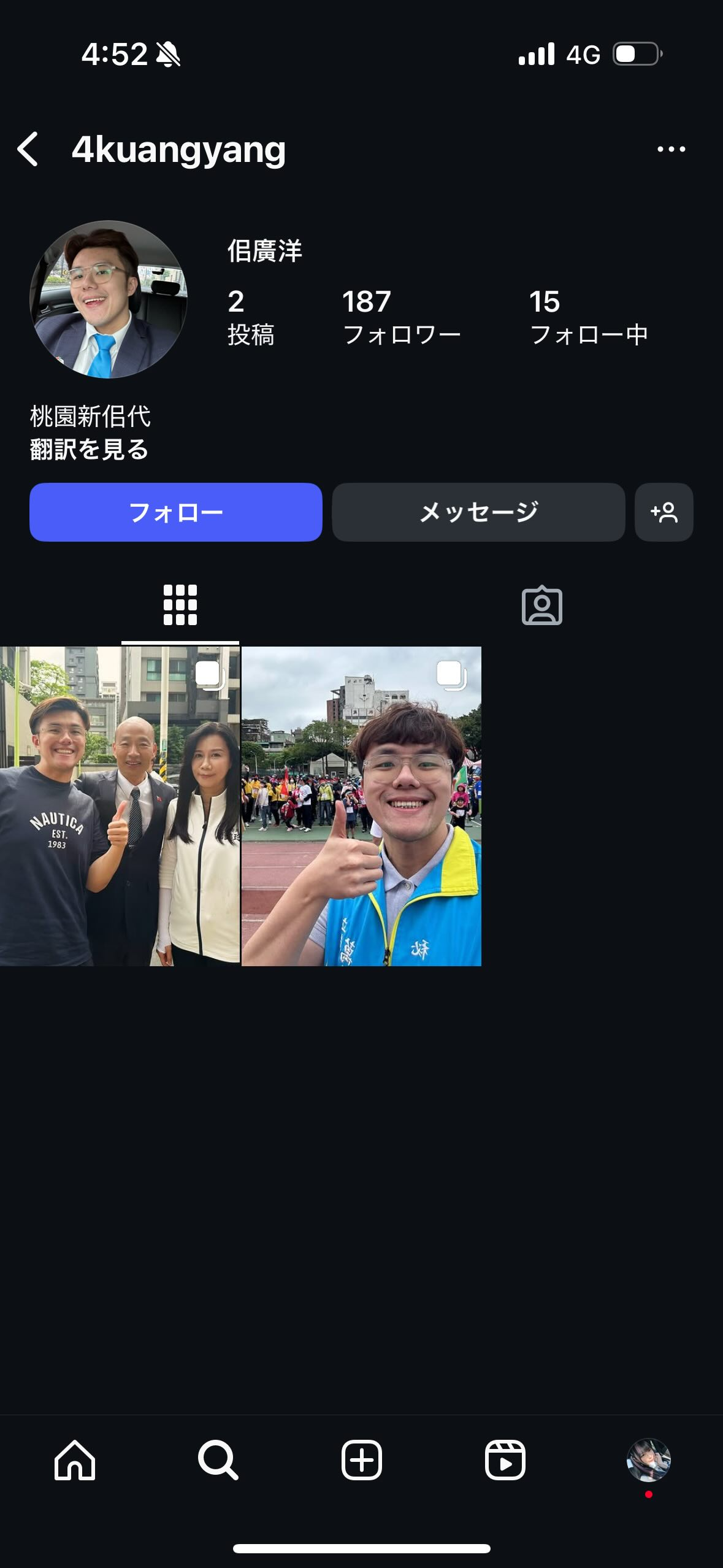Open the post with the Nautica shirt
Viewport: 723px width, 1568px height.
click(x=120, y=806)
